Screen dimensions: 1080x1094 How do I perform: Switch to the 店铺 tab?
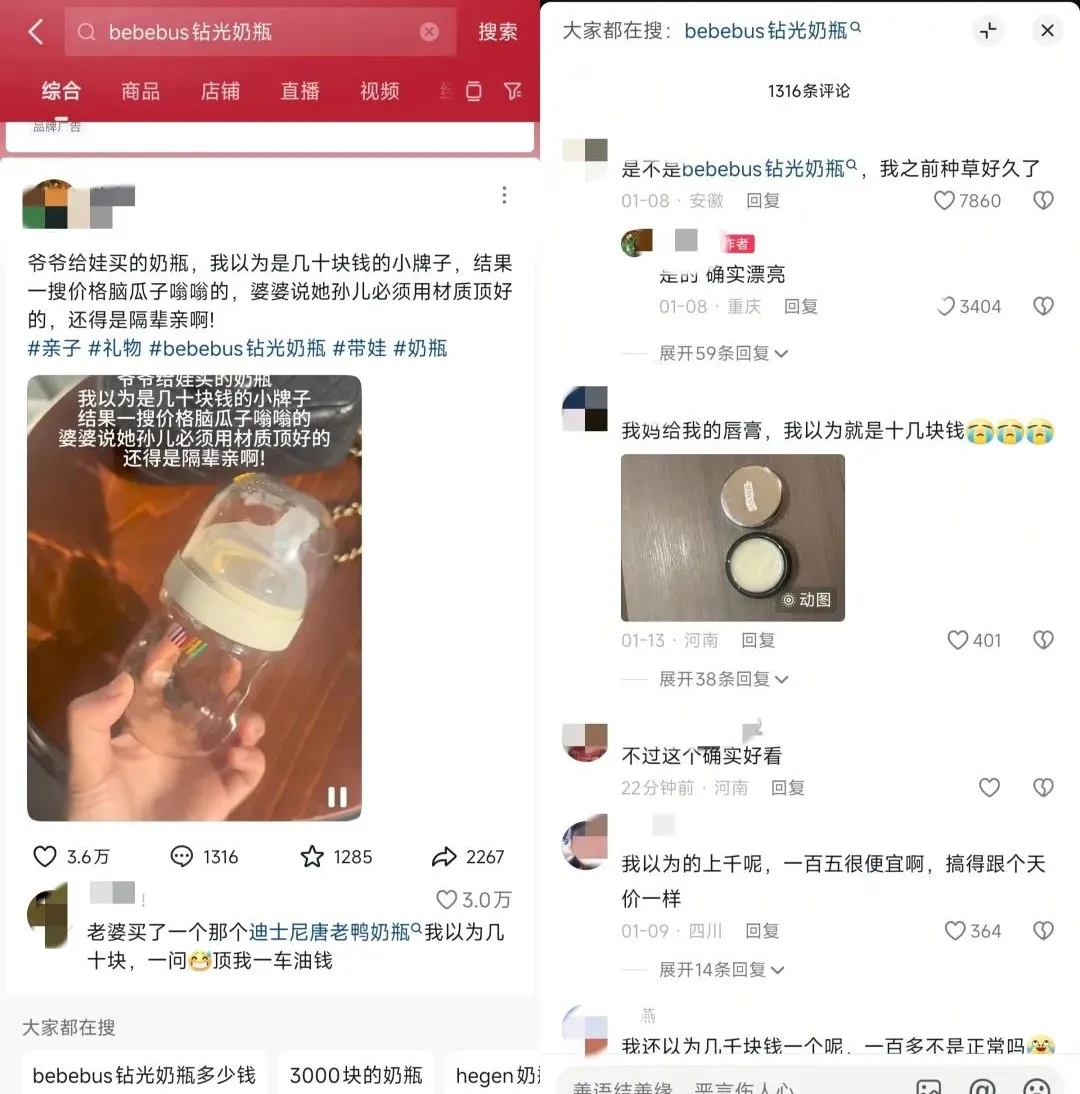pos(220,91)
